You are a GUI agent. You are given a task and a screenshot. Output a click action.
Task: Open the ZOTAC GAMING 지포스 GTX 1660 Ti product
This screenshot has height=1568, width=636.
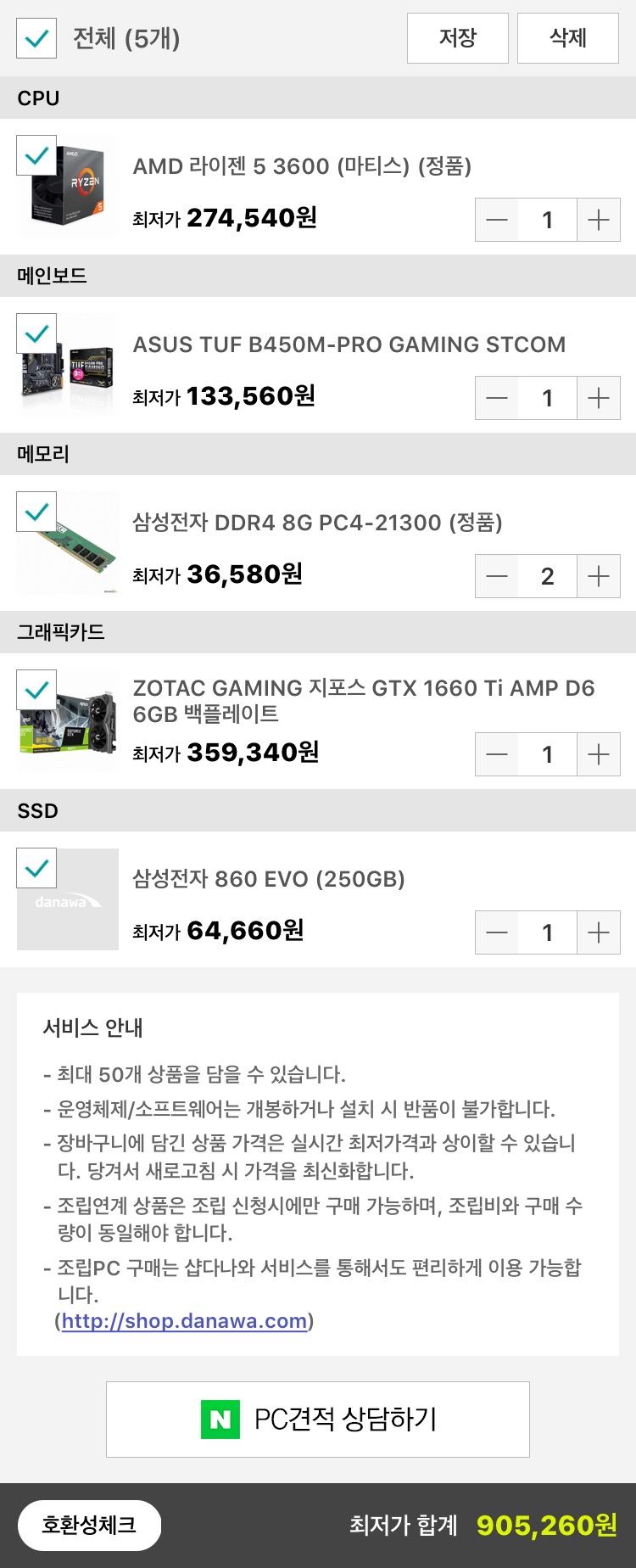click(363, 700)
